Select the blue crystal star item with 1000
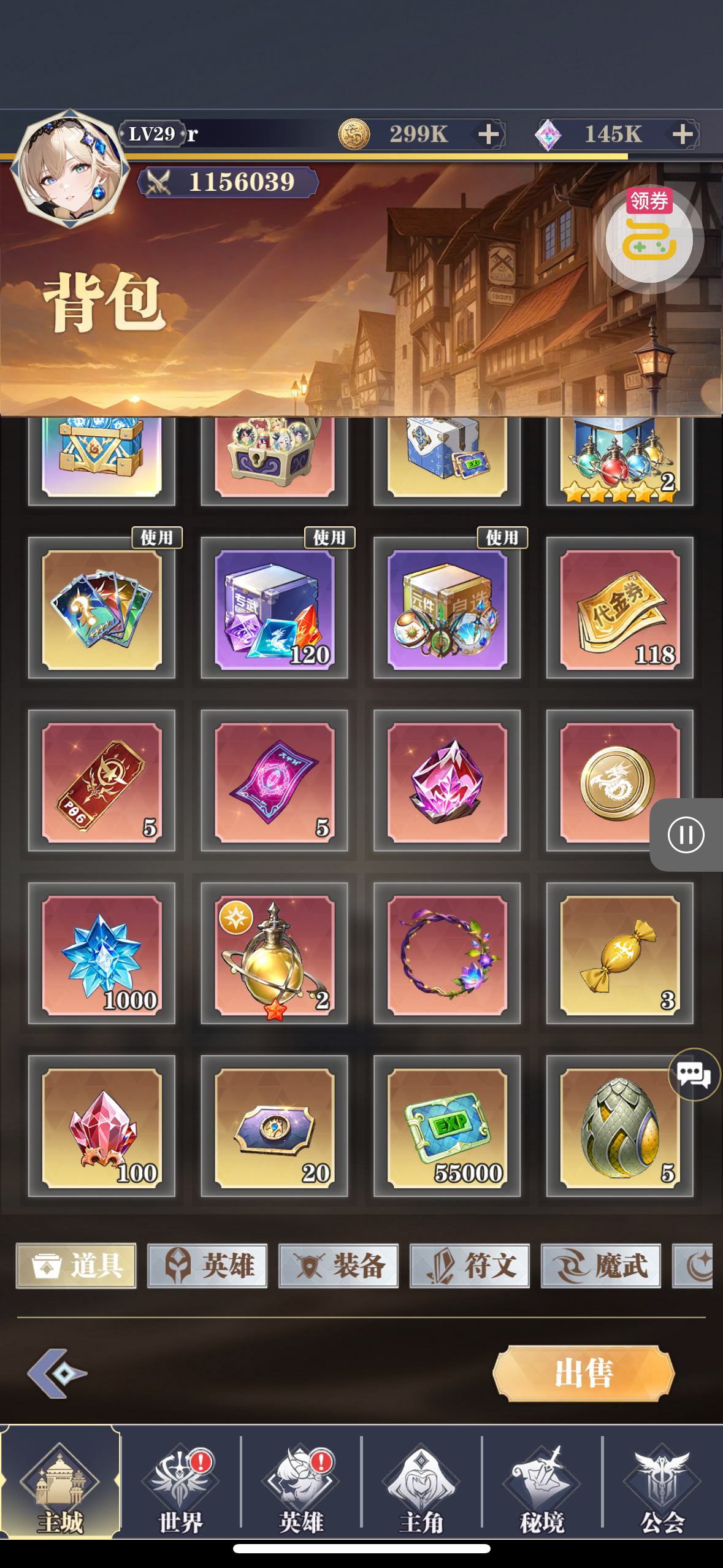This screenshot has height=1568, width=723. pos(102,953)
